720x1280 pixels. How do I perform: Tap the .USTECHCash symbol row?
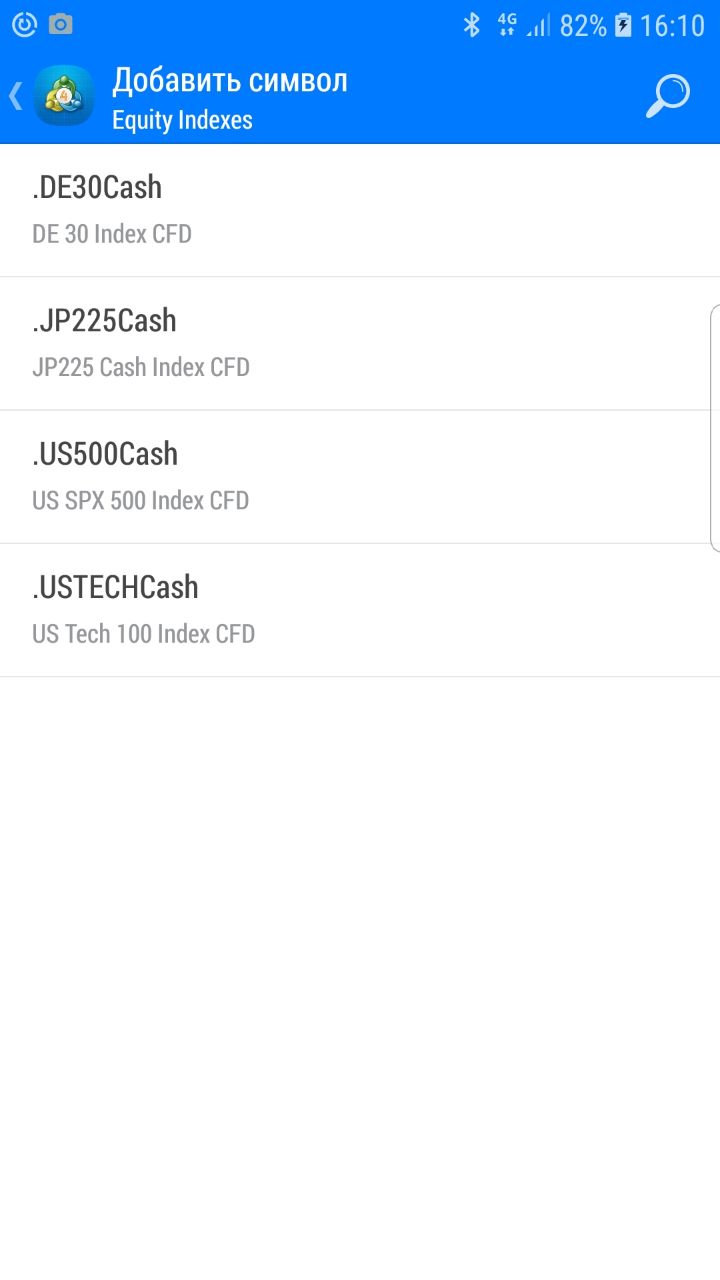360,610
